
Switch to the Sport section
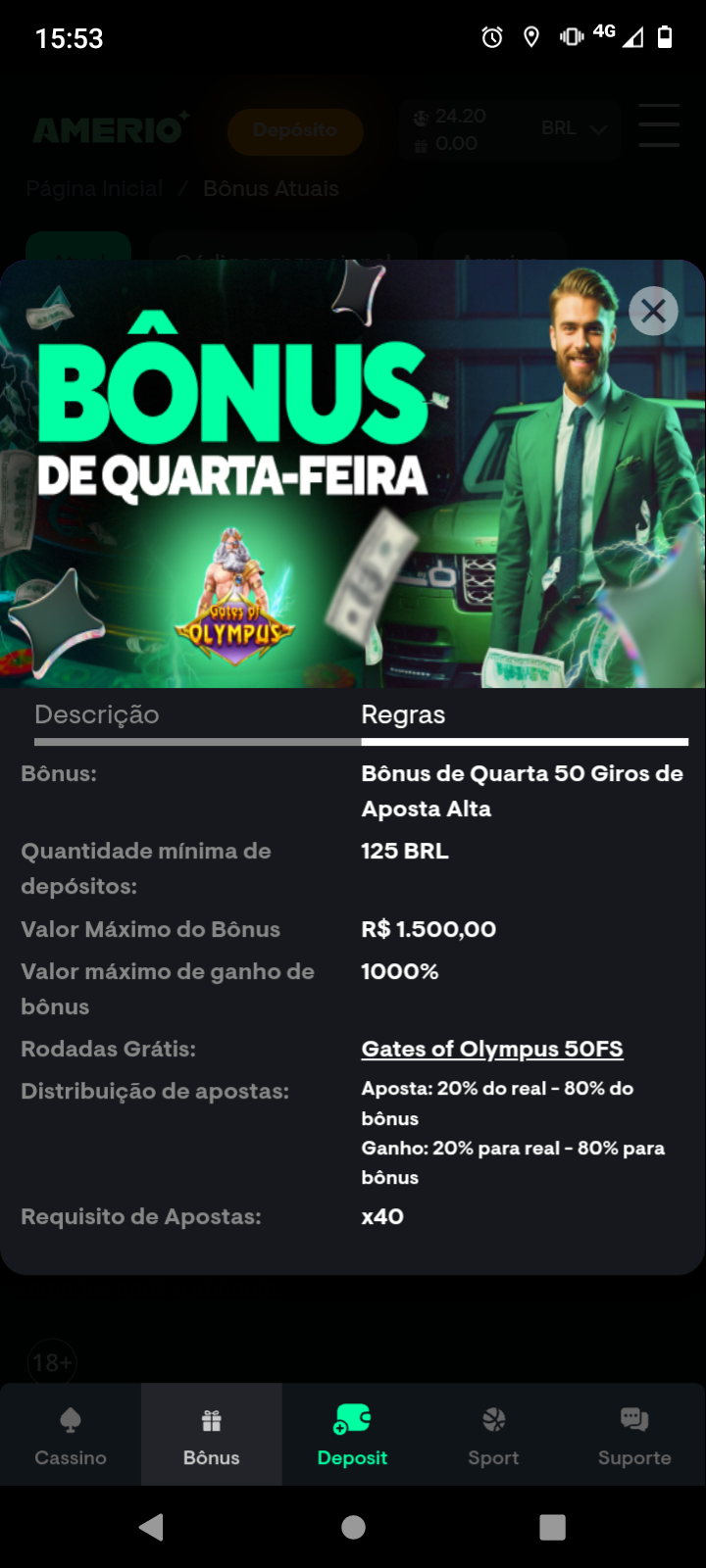click(x=493, y=1435)
